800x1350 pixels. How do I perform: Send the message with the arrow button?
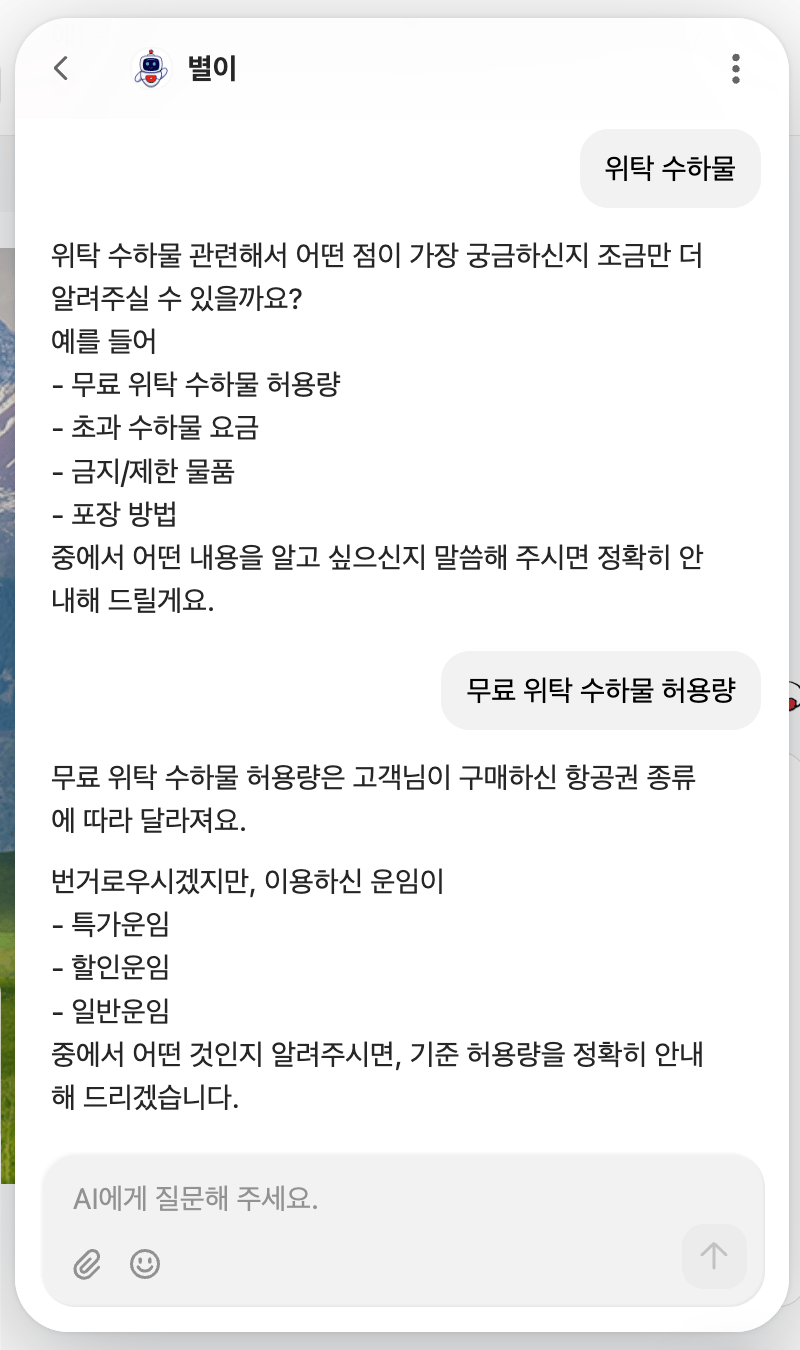tap(713, 1256)
